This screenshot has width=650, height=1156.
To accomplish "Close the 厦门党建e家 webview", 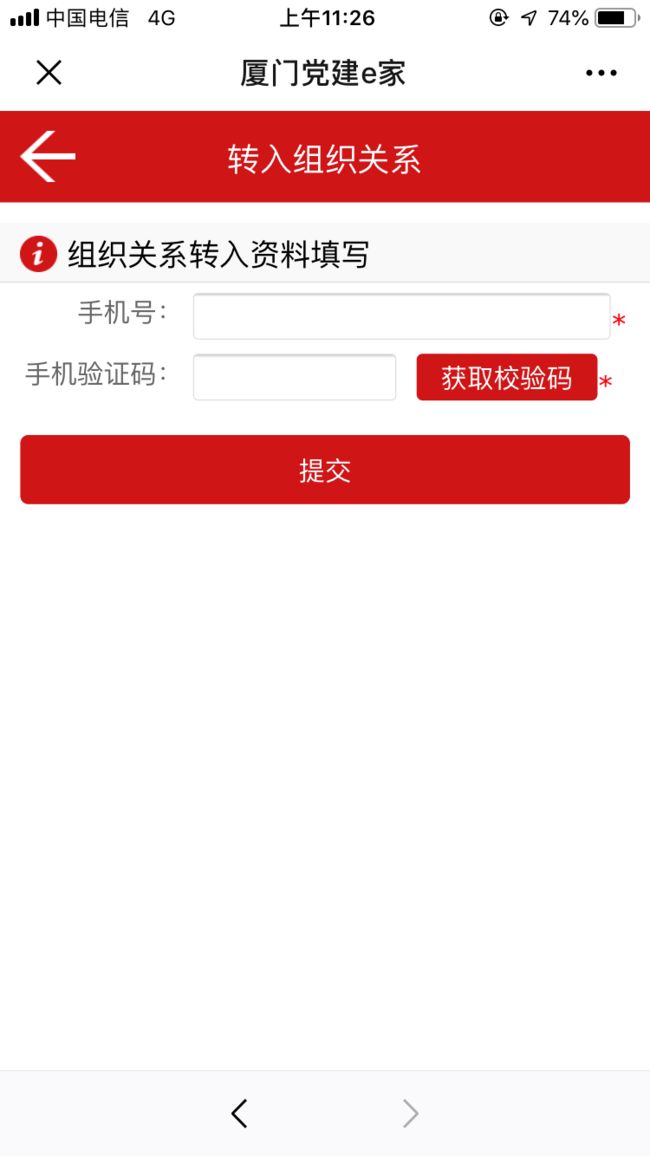I will (49, 72).
